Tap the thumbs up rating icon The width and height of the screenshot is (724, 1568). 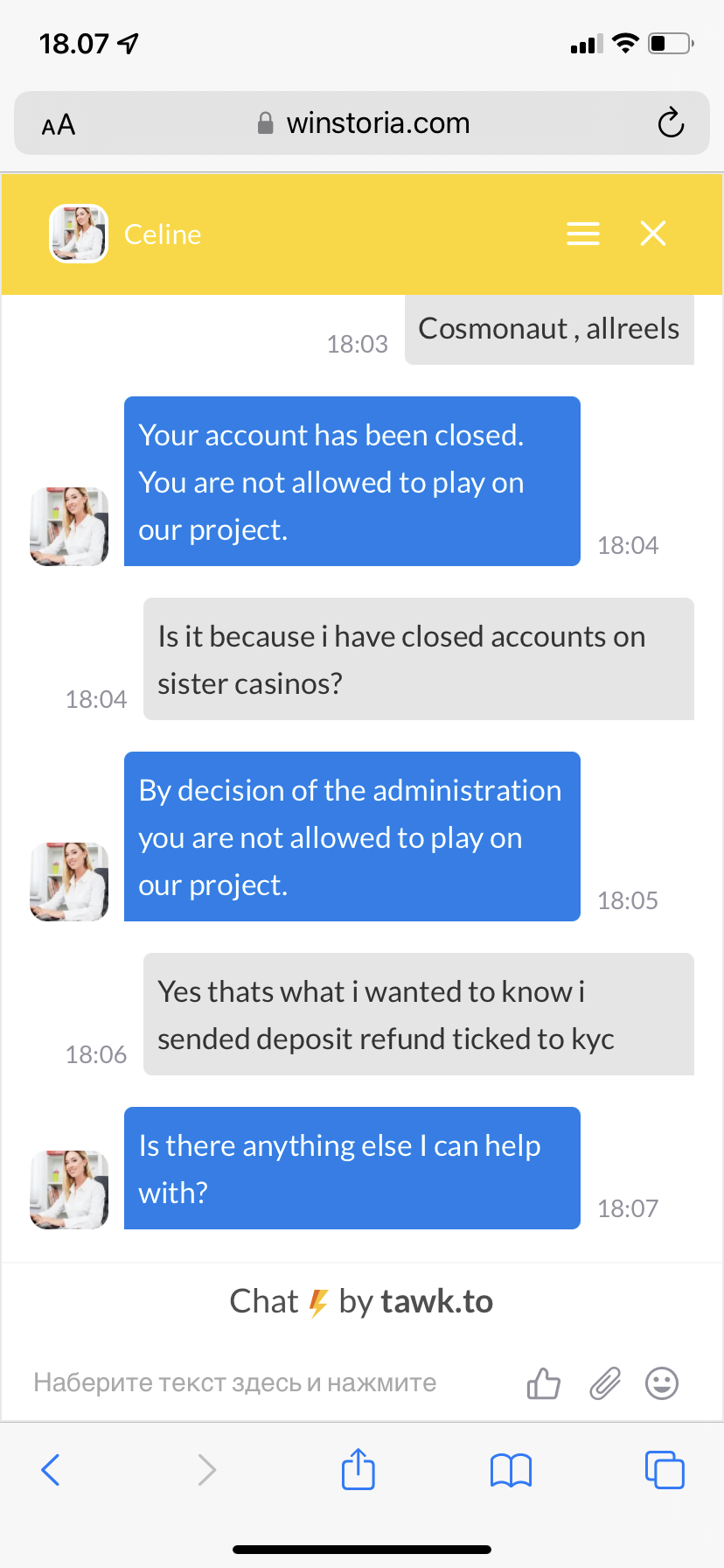point(543,1383)
